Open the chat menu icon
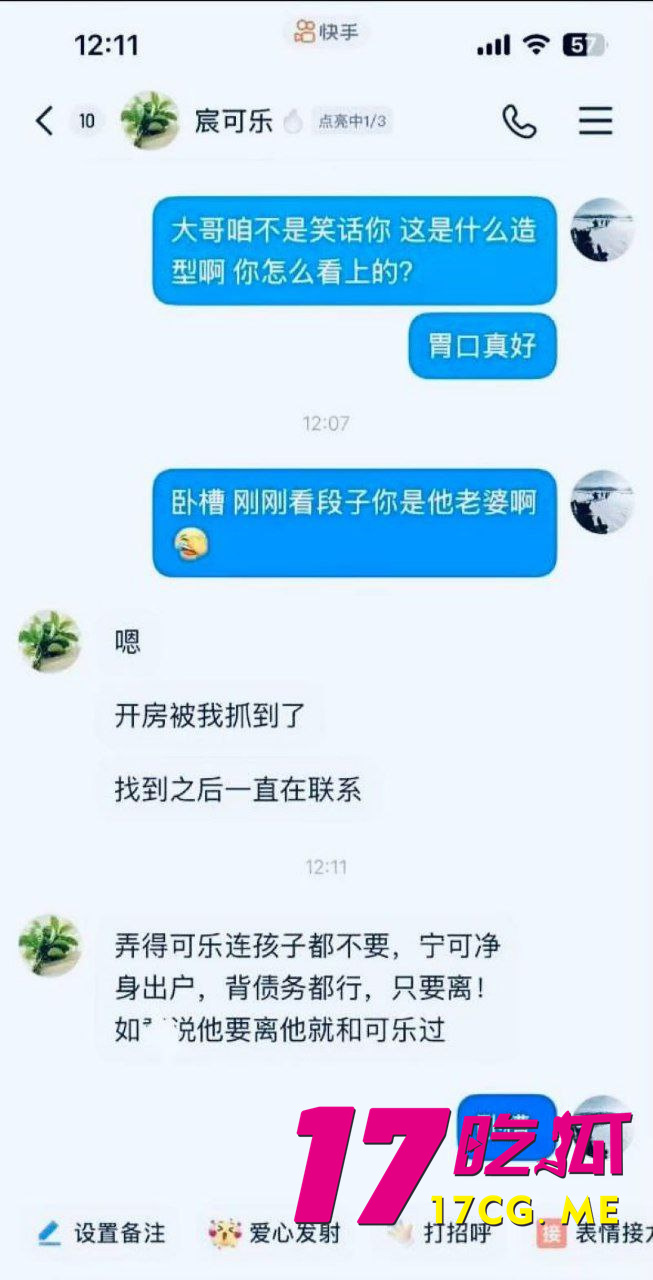The width and height of the screenshot is (653, 1280). (595, 121)
